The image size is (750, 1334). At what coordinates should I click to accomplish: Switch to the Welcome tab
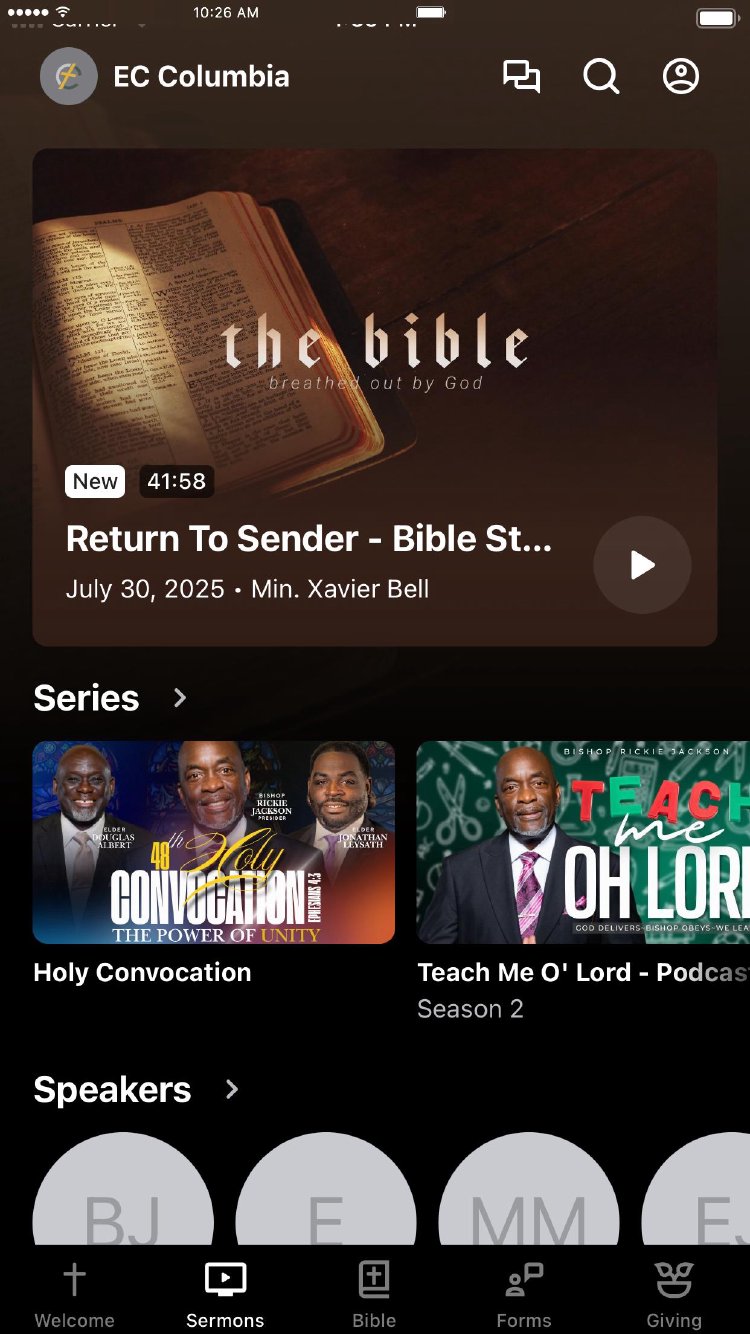pyautogui.click(x=75, y=1294)
